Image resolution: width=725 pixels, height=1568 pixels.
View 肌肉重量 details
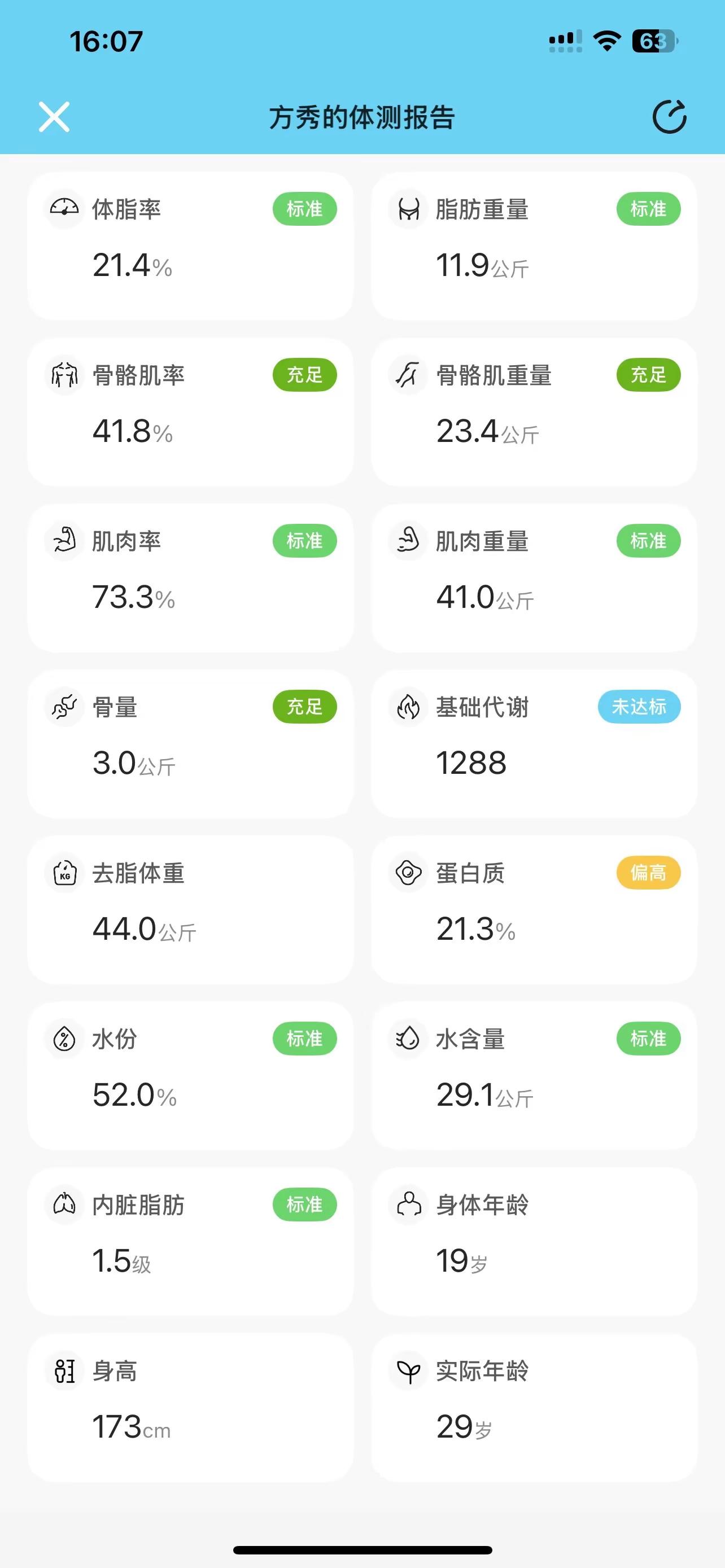pyautogui.click(x=534, y=577)
